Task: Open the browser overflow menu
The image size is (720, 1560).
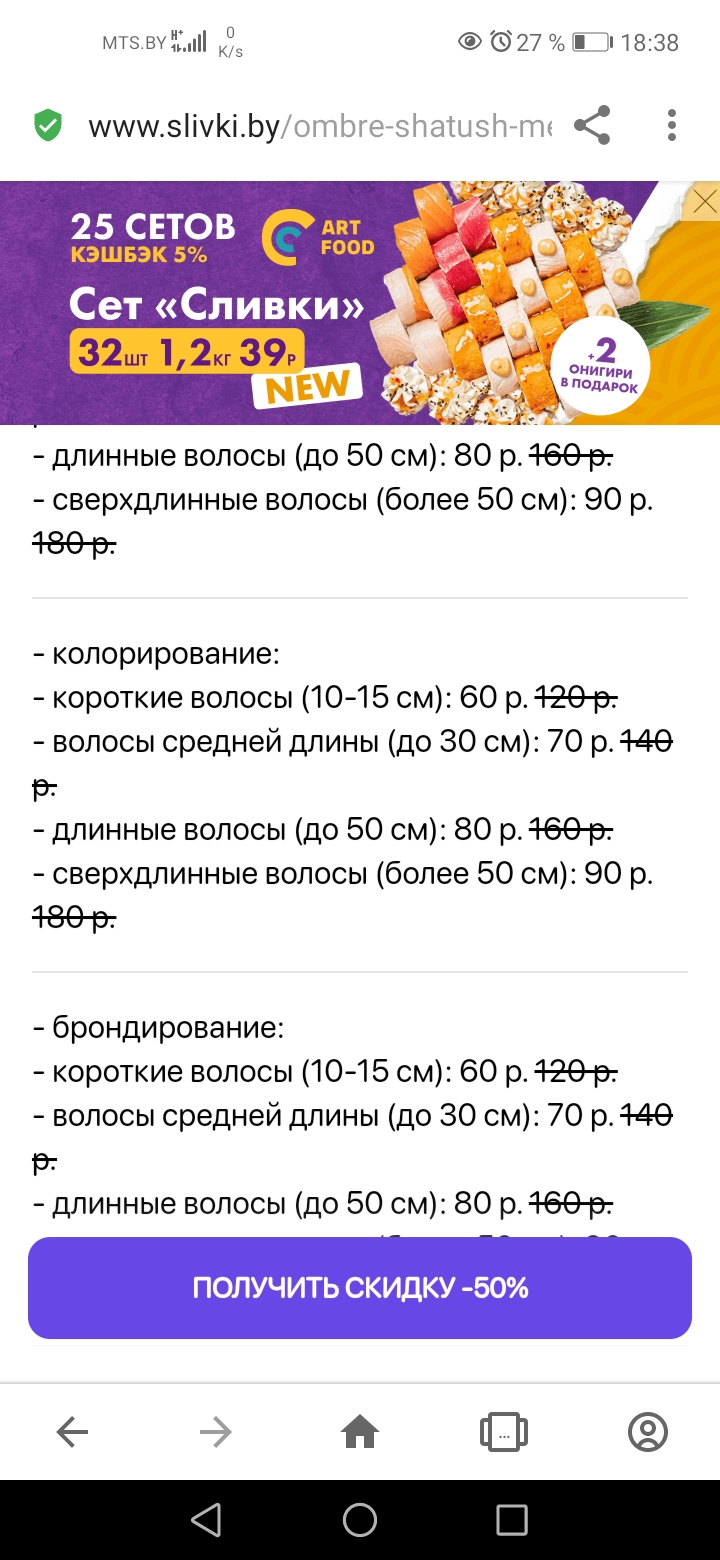Action: pyautogui.click(x=672, y=126)
